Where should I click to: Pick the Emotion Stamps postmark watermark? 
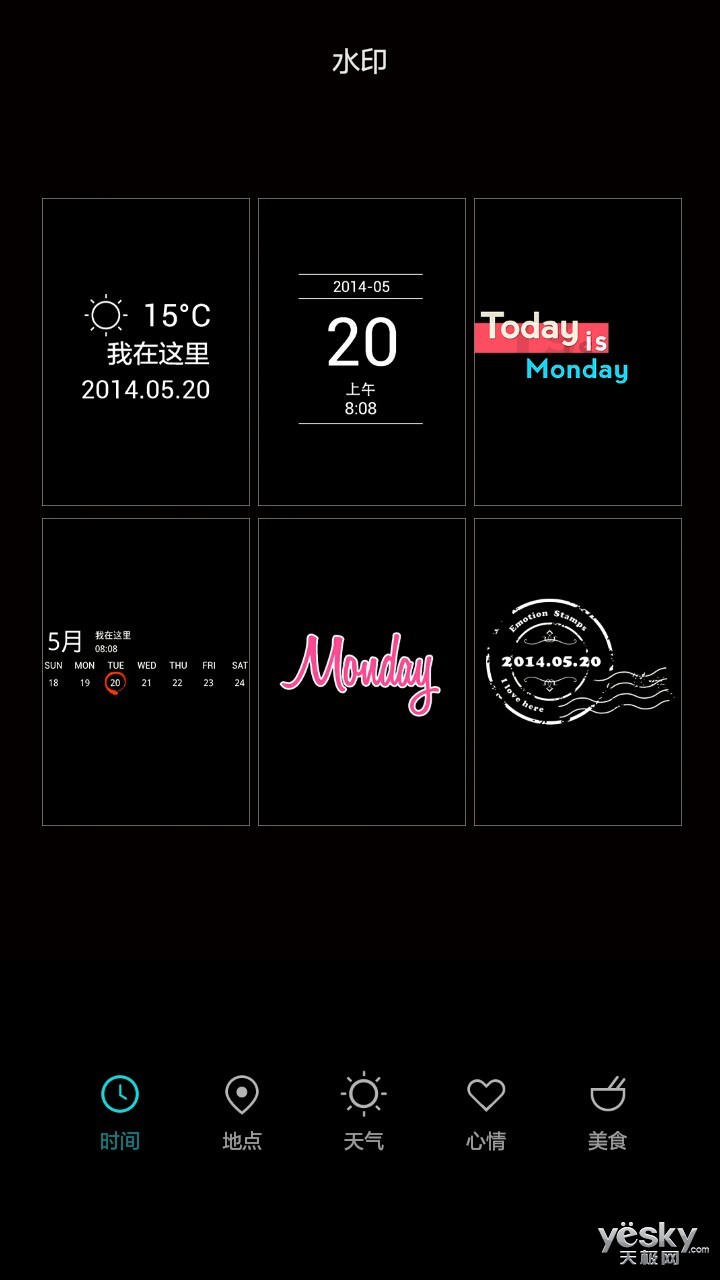coord(578,672)
